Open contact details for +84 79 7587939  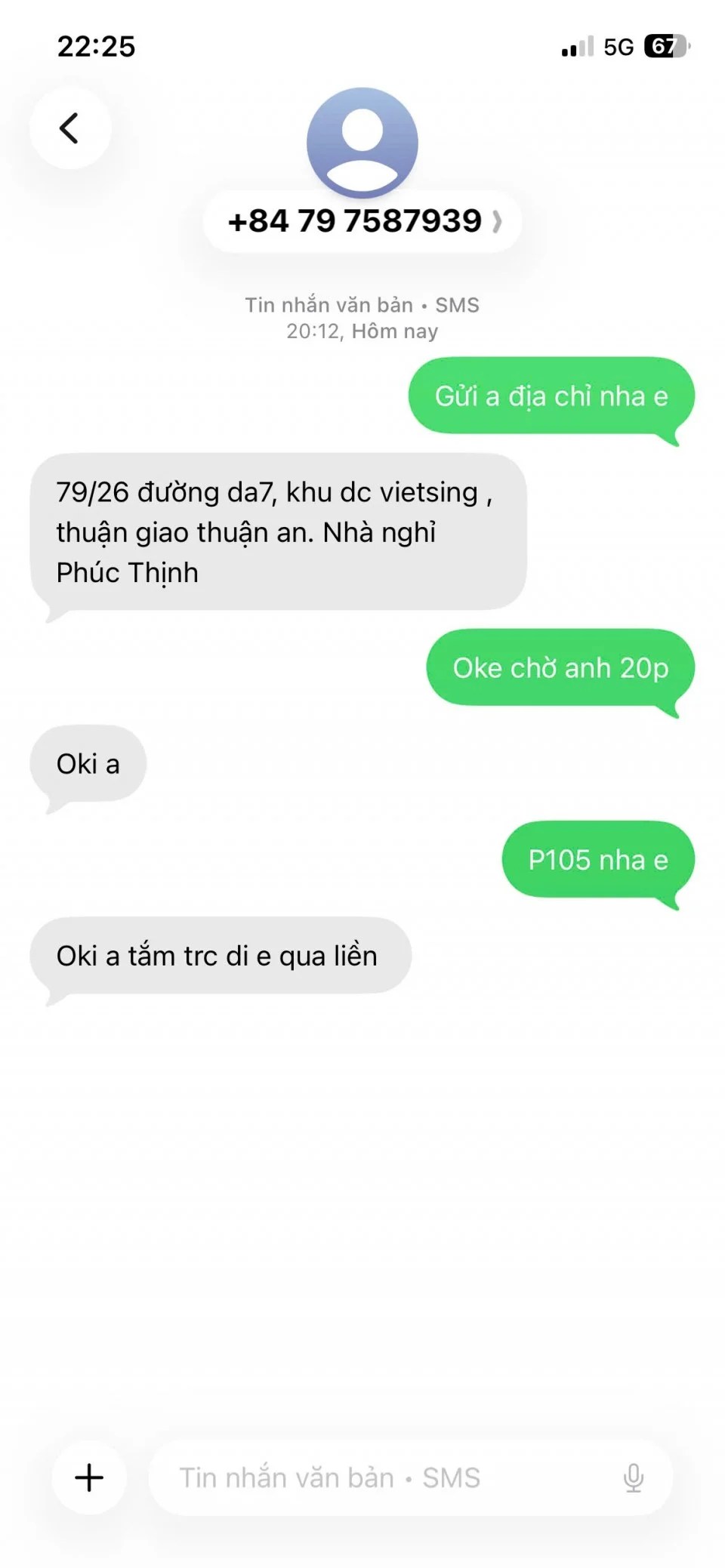pos(362,221)
